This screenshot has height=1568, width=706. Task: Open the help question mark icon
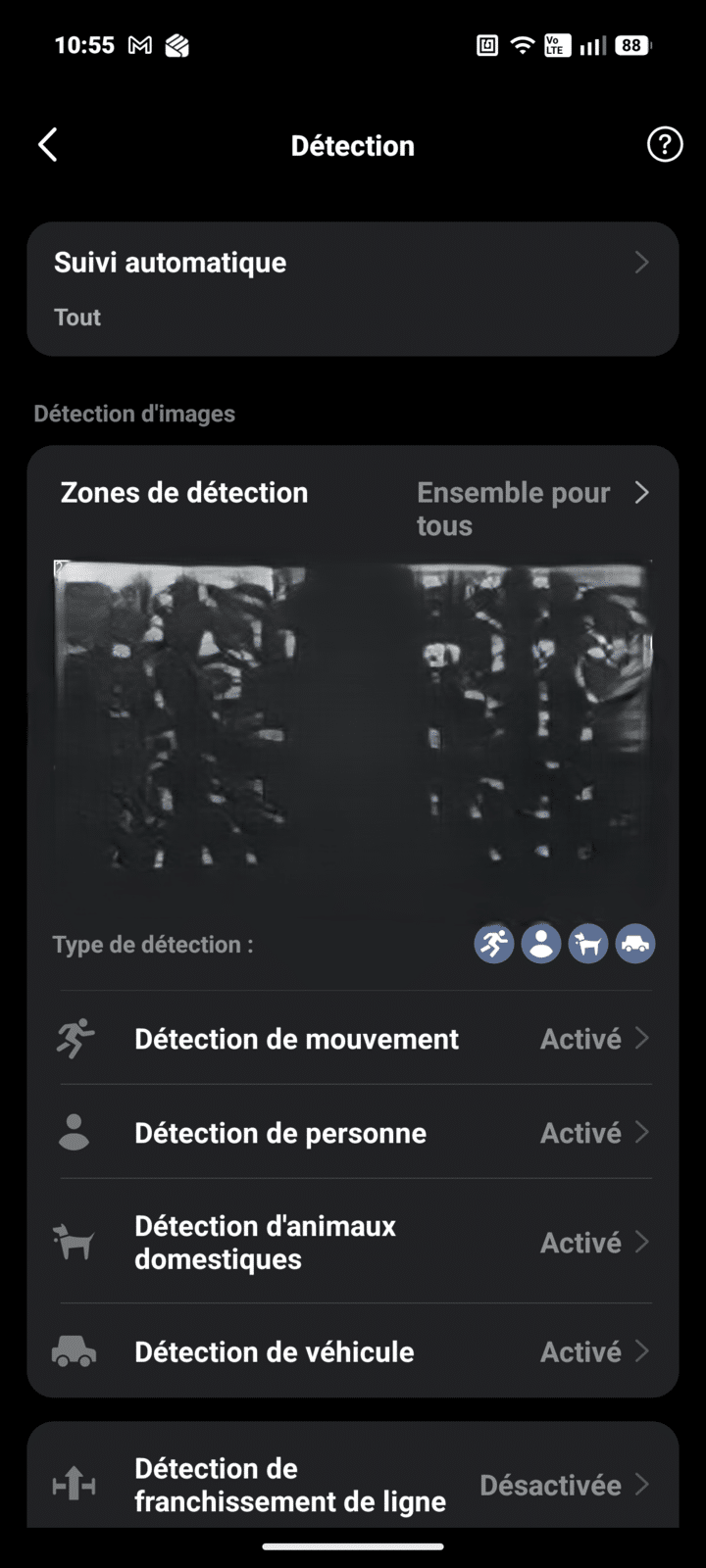click(664, 145)
